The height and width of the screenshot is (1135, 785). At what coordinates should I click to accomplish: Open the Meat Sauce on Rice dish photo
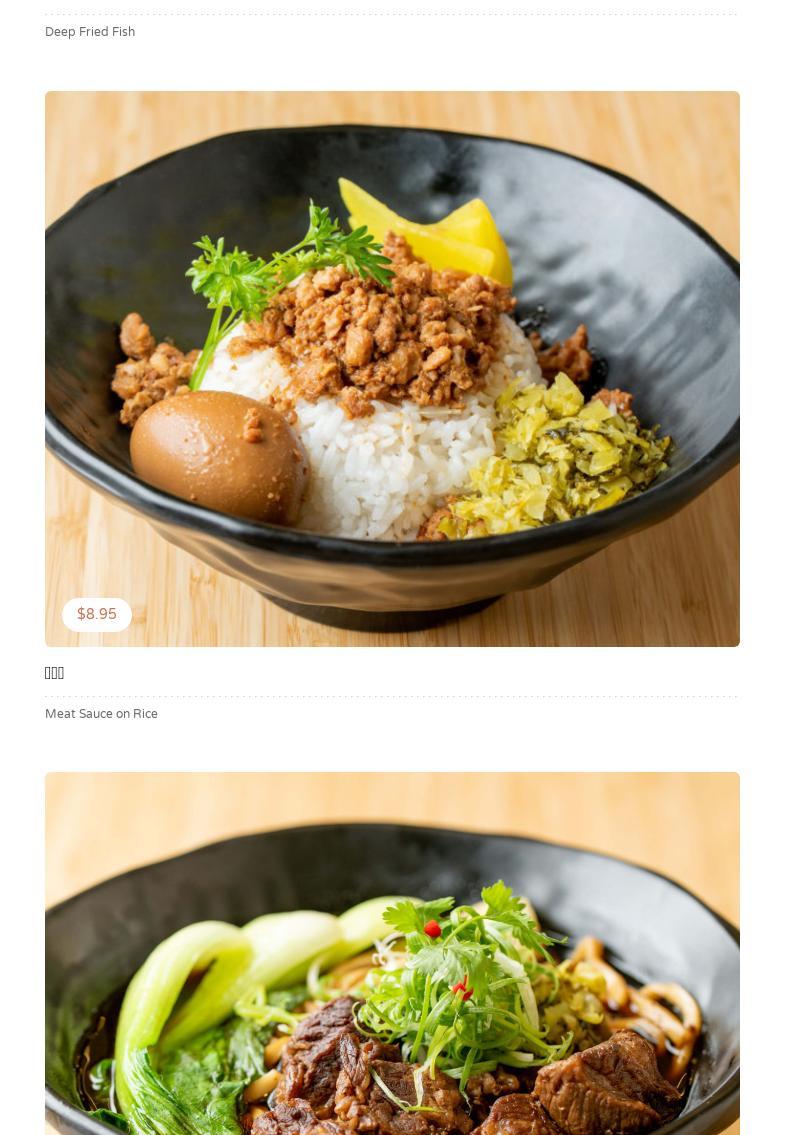coord(392,368)
